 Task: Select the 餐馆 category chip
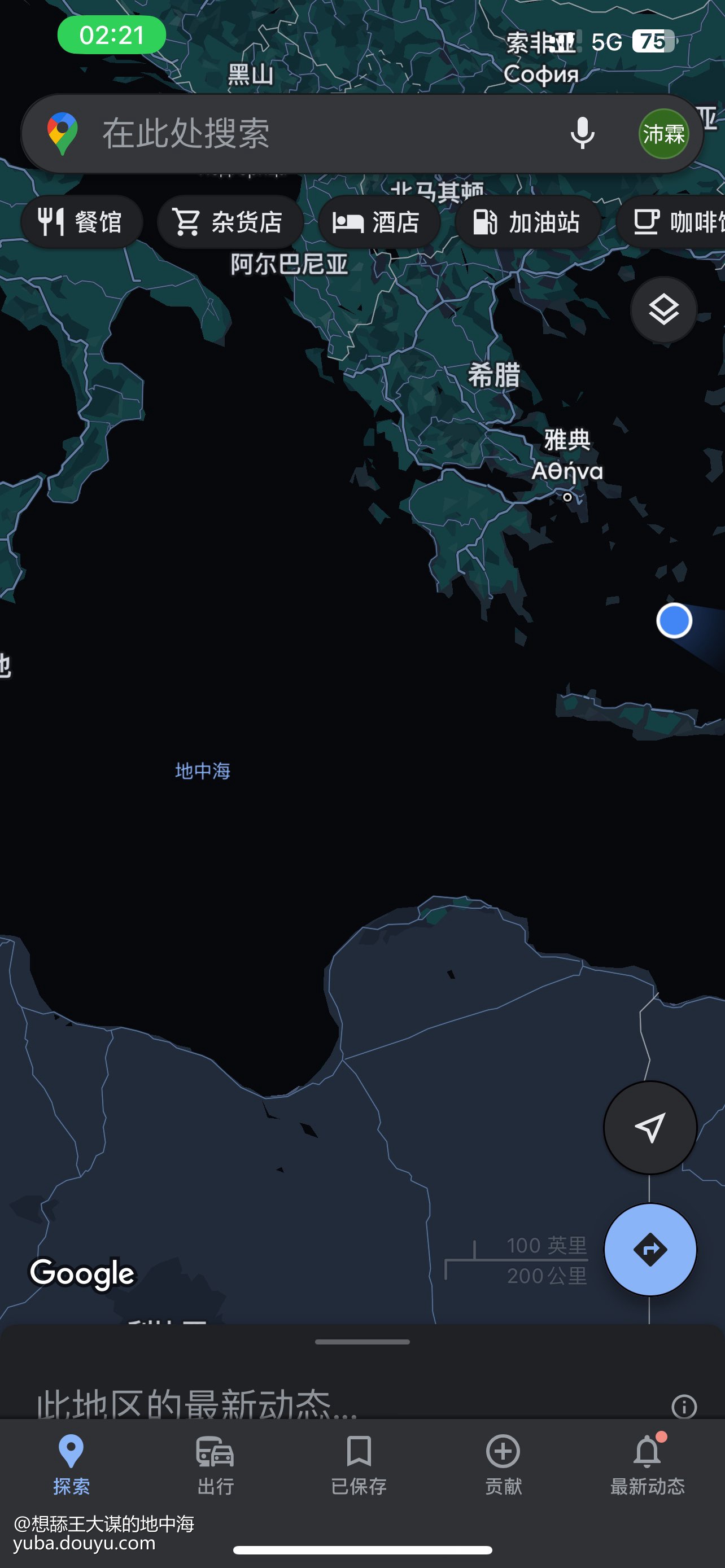[x=81, y=222]
